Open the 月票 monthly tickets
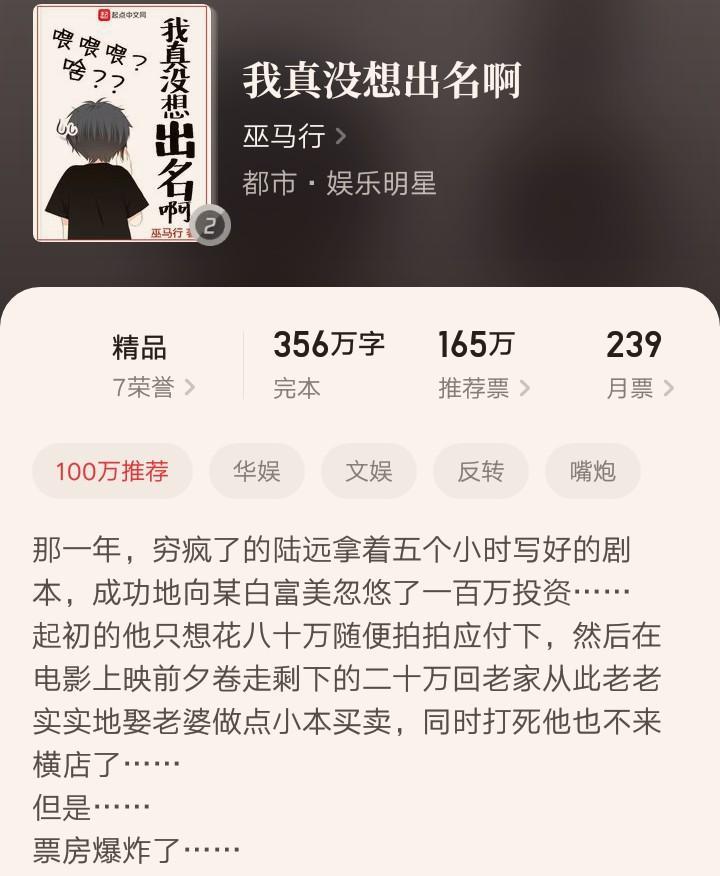Screen dimensions: 720x876 pos(639,388)
